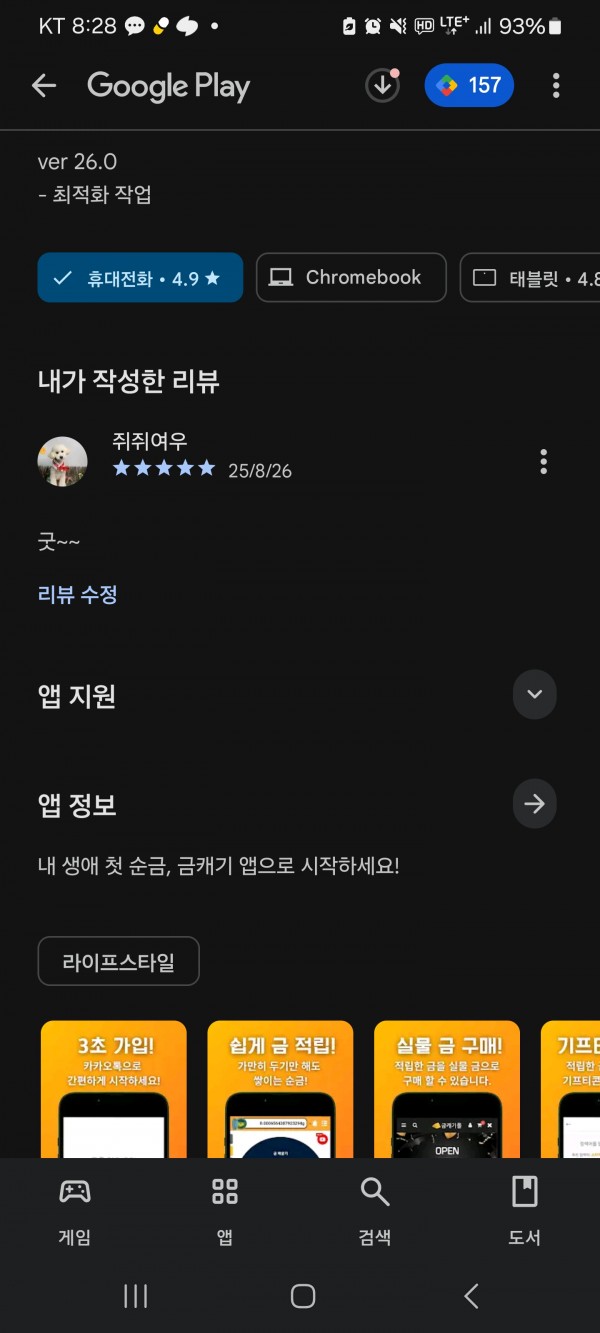Switch to the 도서 tab

(x=525, y=1211)
